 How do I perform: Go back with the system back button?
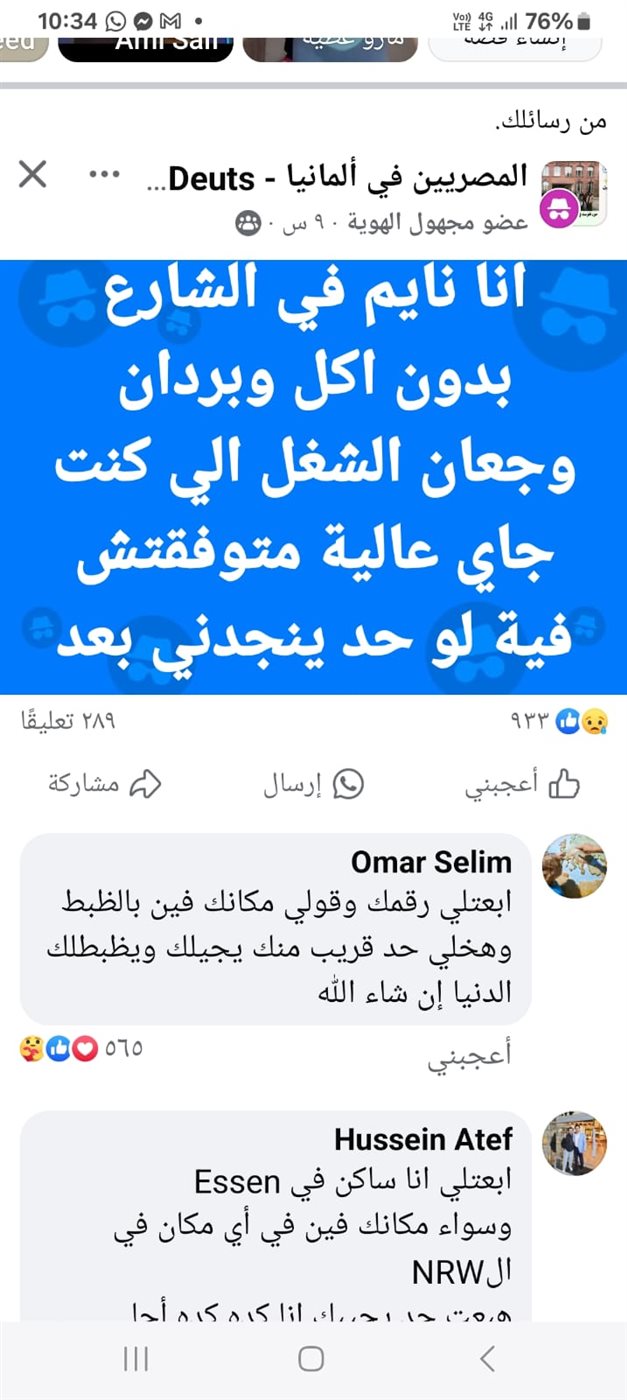[x=487, y=1358]
